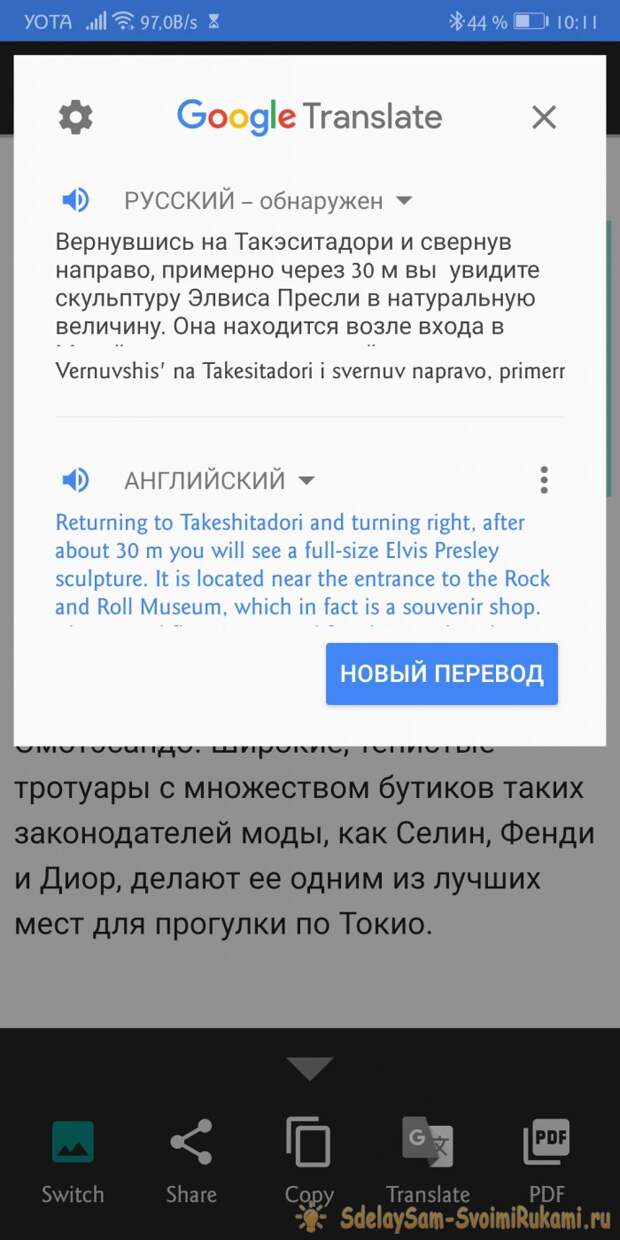Share the recognized text
This screenshot has width=620, height=1240.
coord(191,1159)
